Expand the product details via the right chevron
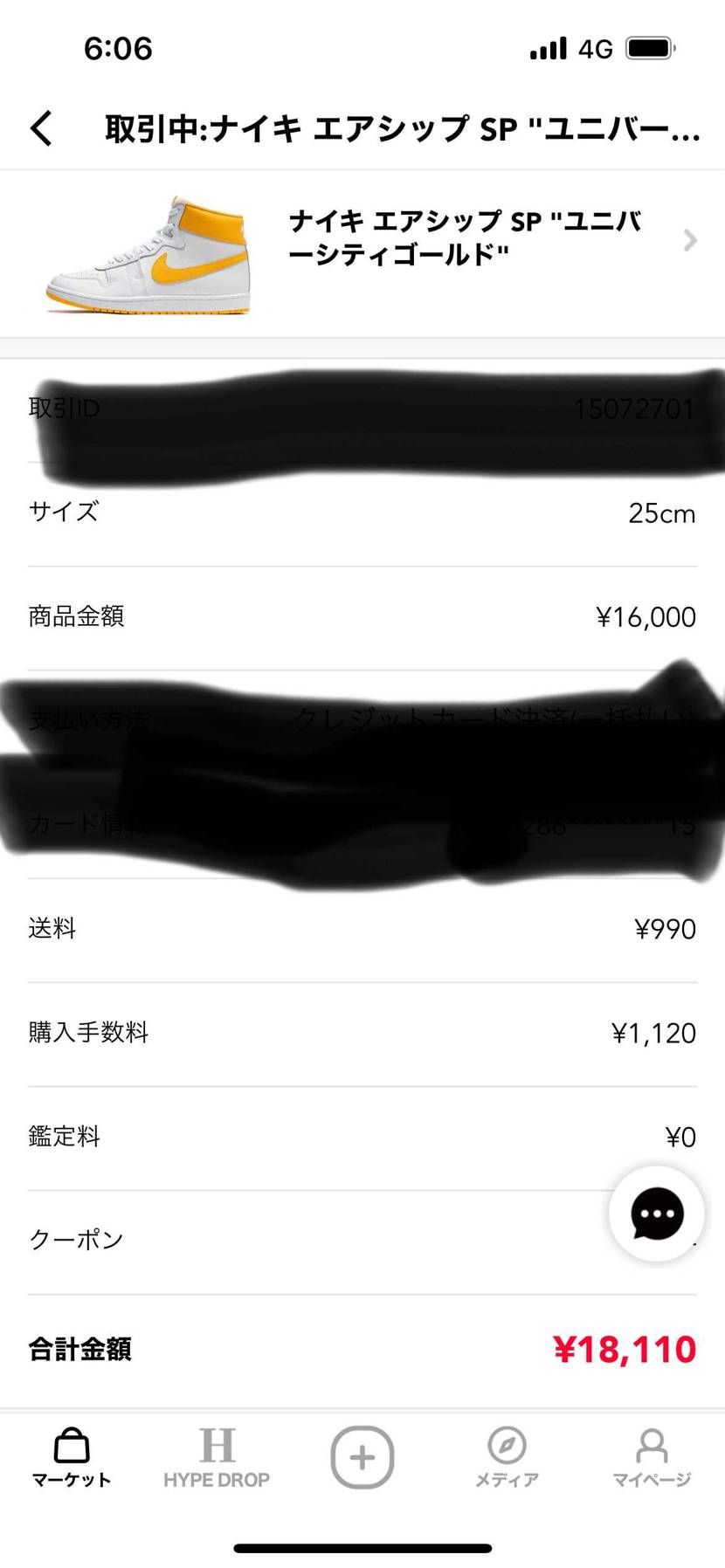Viewport: 725px width, 1568px height. pyautogui.click(x=691, y=241)
